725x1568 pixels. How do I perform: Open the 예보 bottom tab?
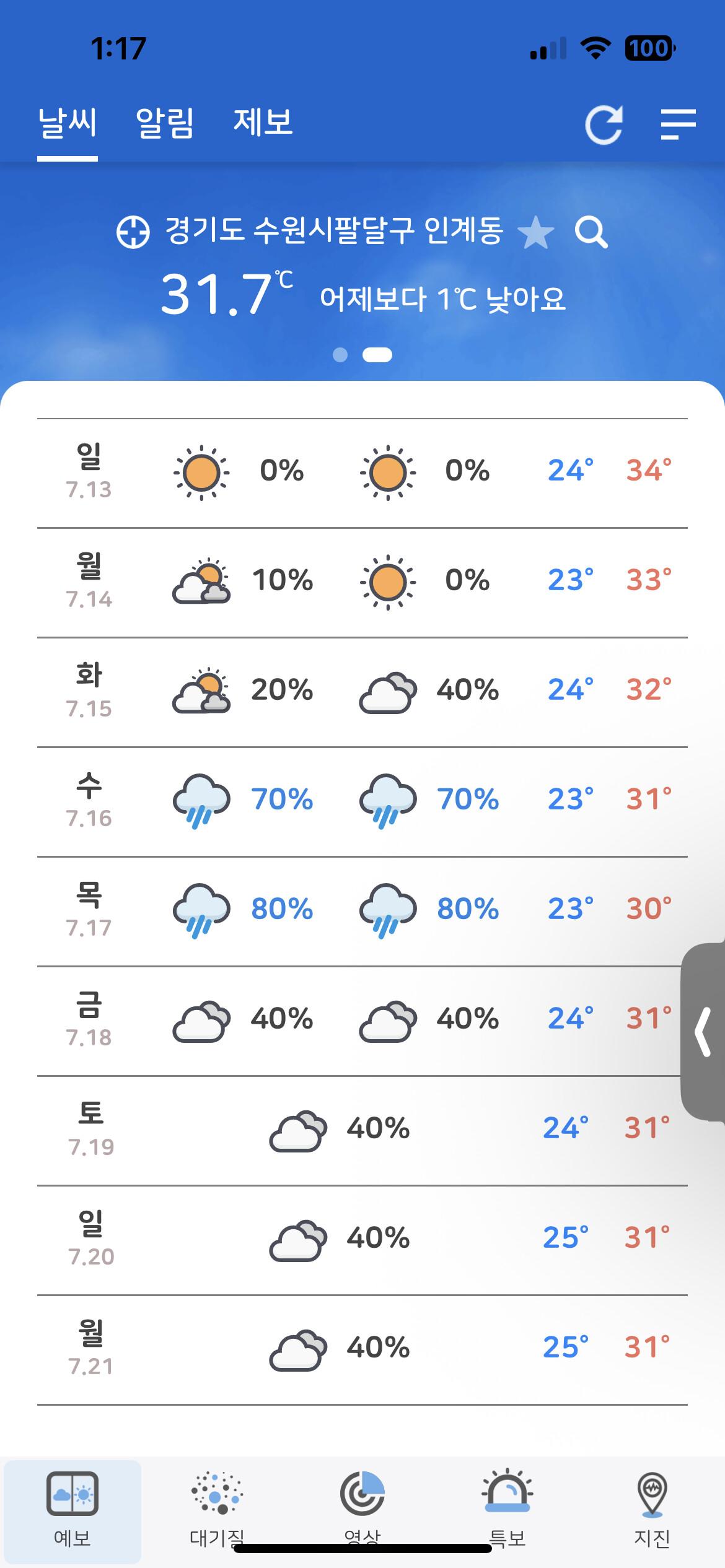pyautogui.click(x=72, y=1510)
